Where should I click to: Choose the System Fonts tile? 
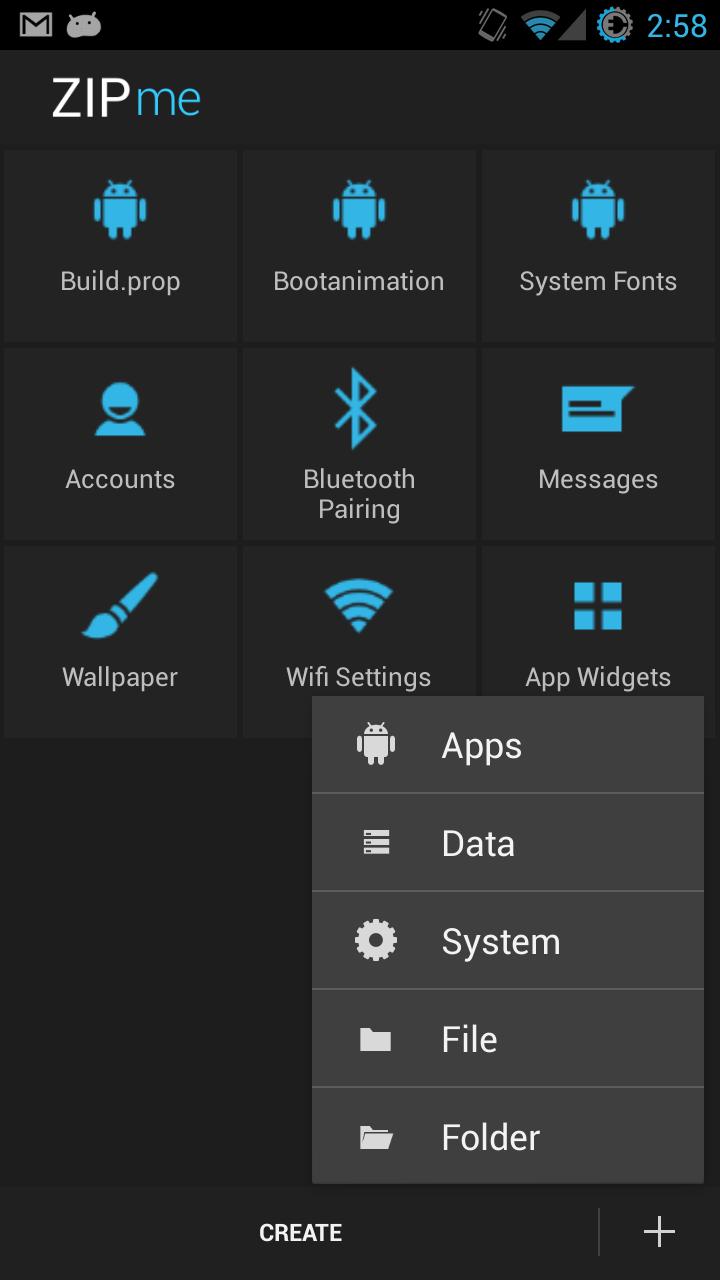coord(598,245)
